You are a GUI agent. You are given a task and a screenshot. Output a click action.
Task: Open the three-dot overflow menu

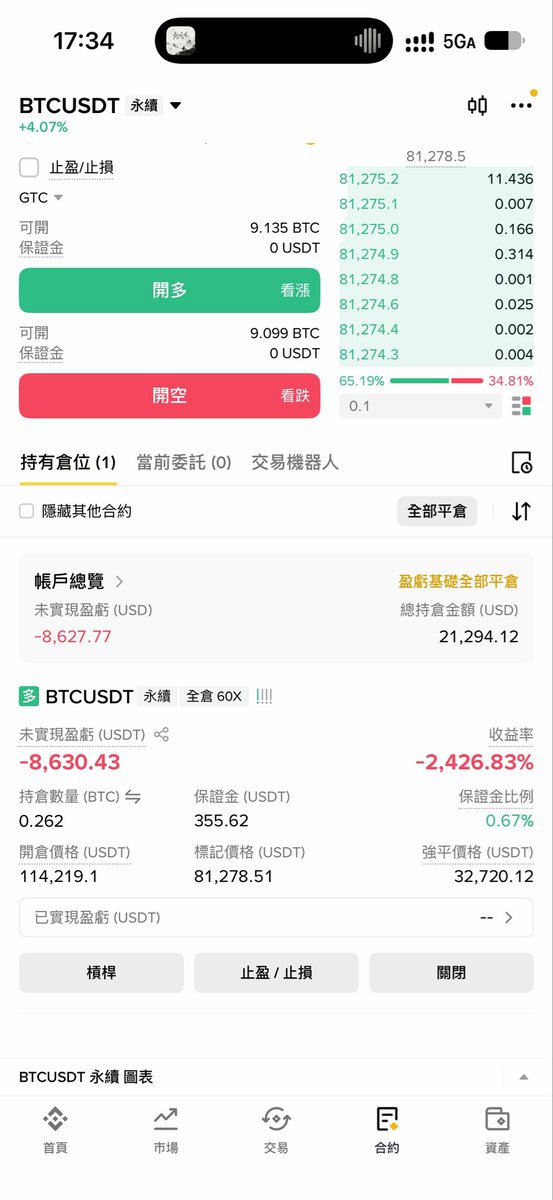coord(521,106)
